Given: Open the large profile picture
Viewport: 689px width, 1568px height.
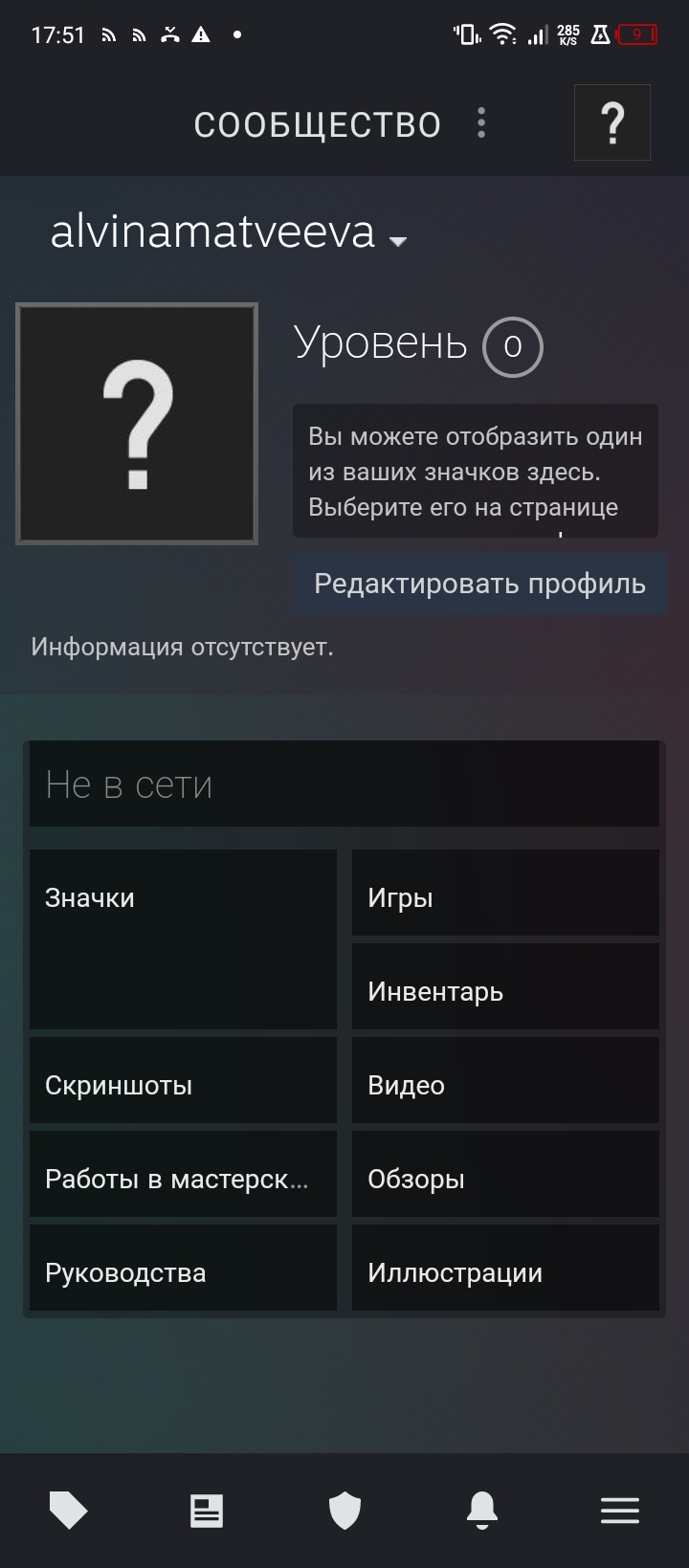Looking at the screenshot, I should coord(137,424).
